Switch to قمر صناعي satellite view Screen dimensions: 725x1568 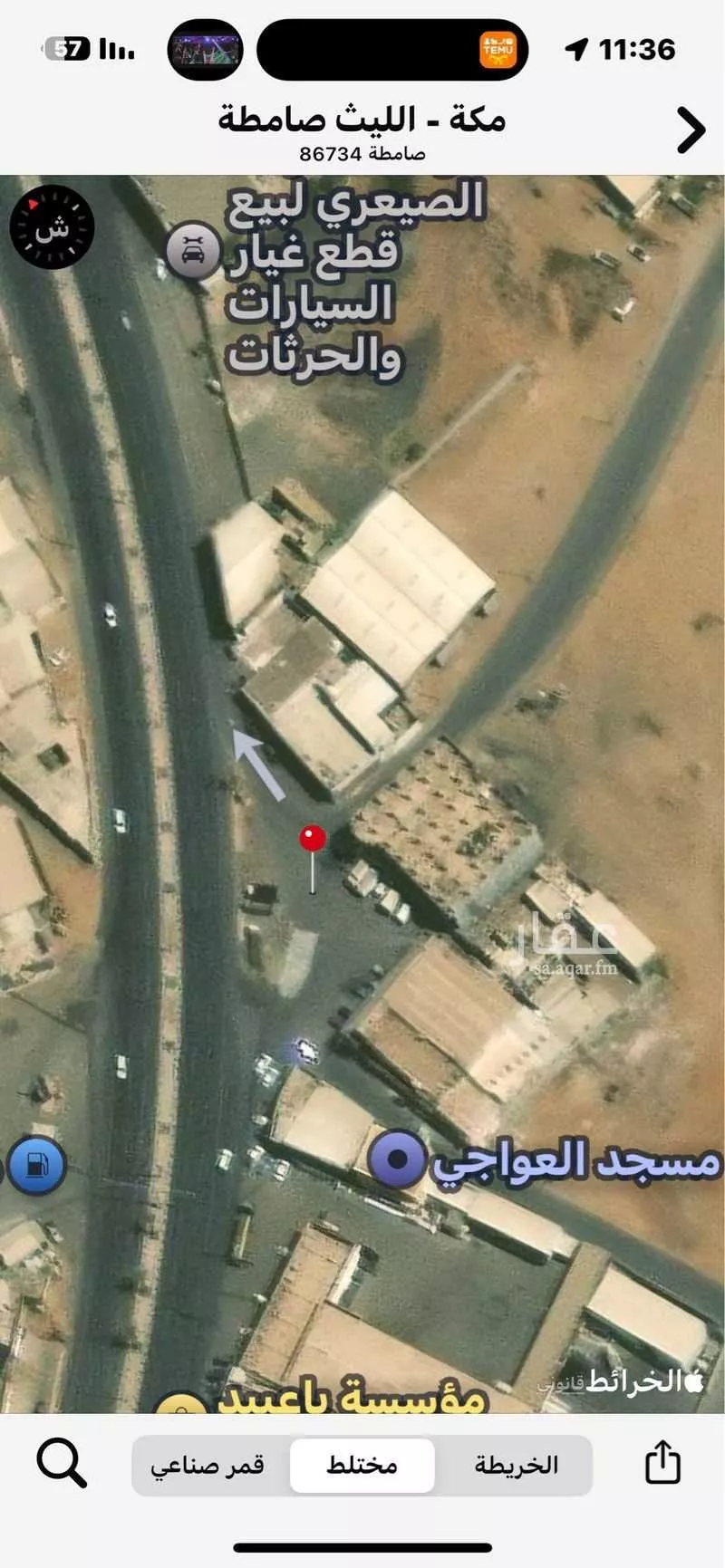208,1466
